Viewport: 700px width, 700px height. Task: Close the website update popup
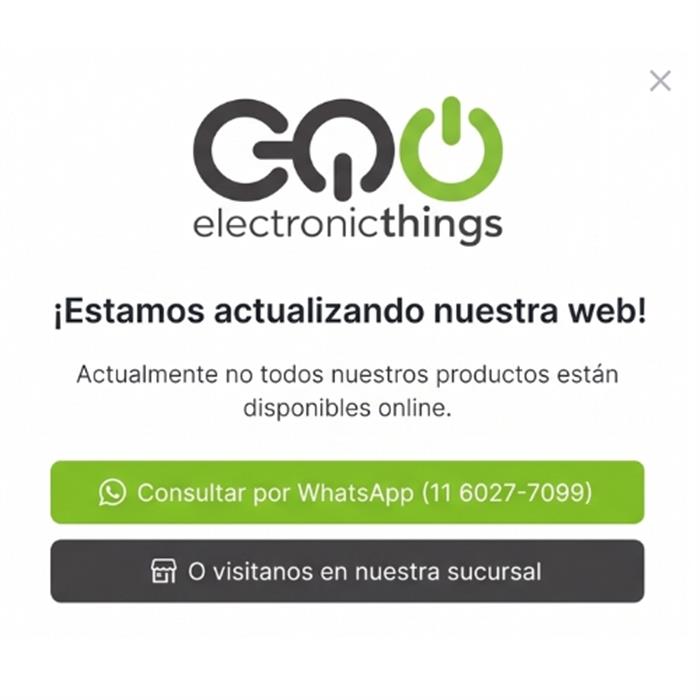(660, 81)
